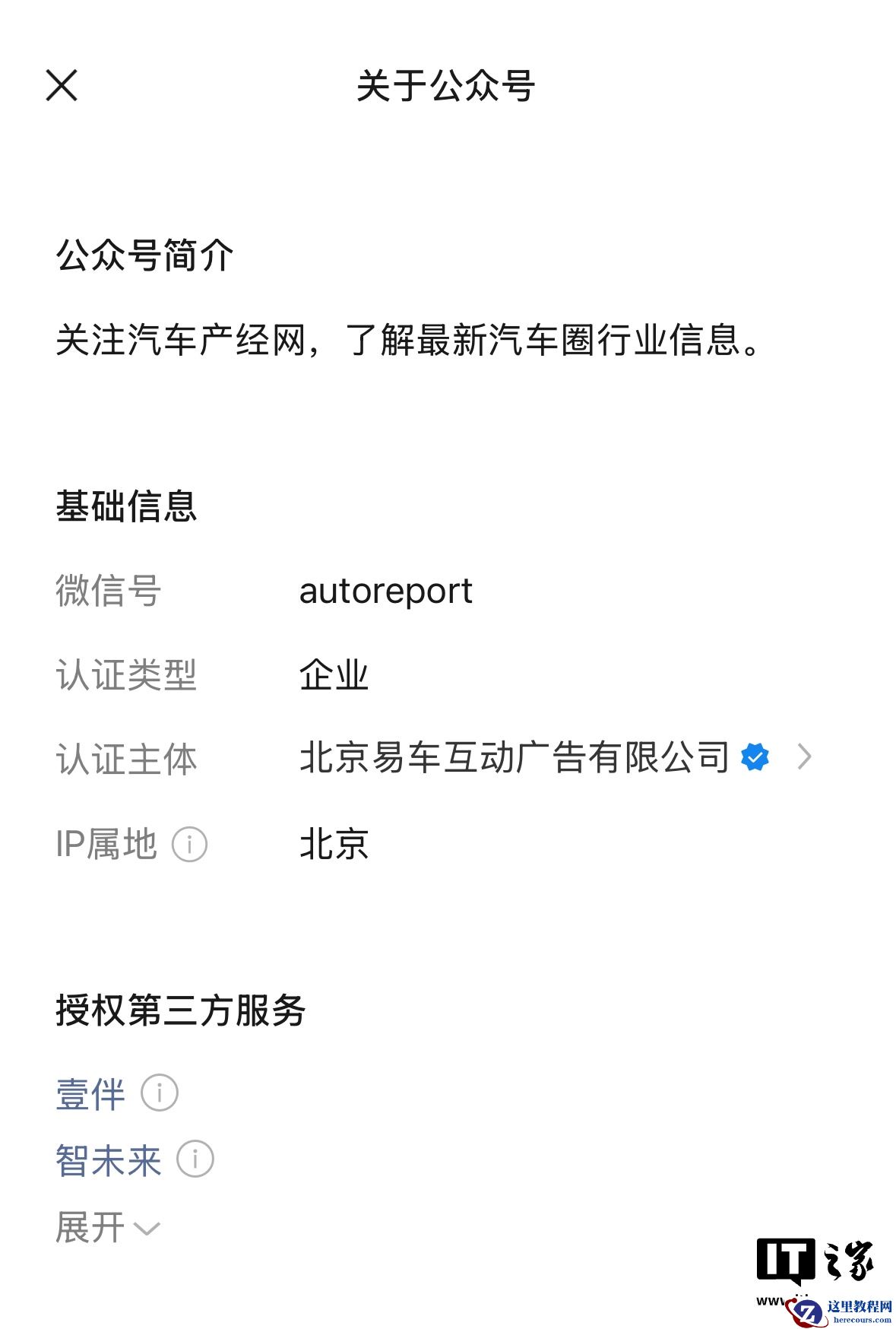Select the WeChat ID autoreport text
Screen dimensions: 896x1329
pos(386,592)
